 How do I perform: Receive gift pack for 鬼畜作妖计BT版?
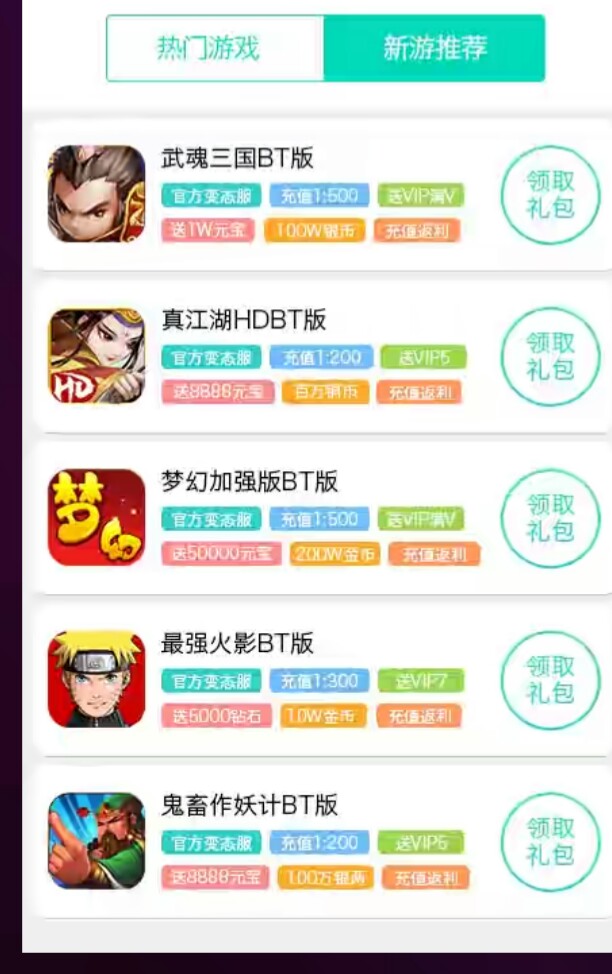tap(550, 842)
